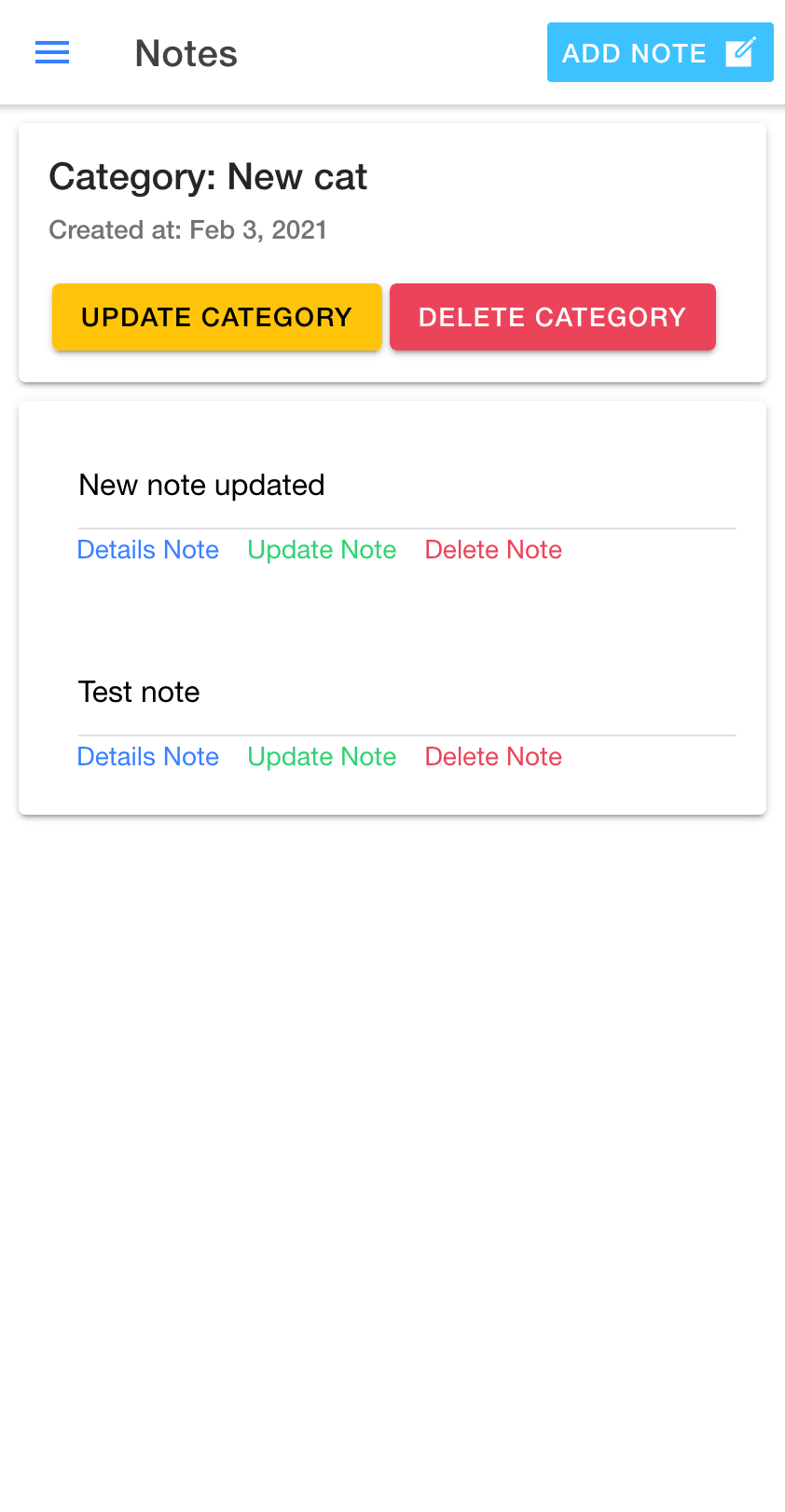Viewport: 785px width, 1512px height.
Task: Delete the New cat category
Action: click(x=552, y=317)
